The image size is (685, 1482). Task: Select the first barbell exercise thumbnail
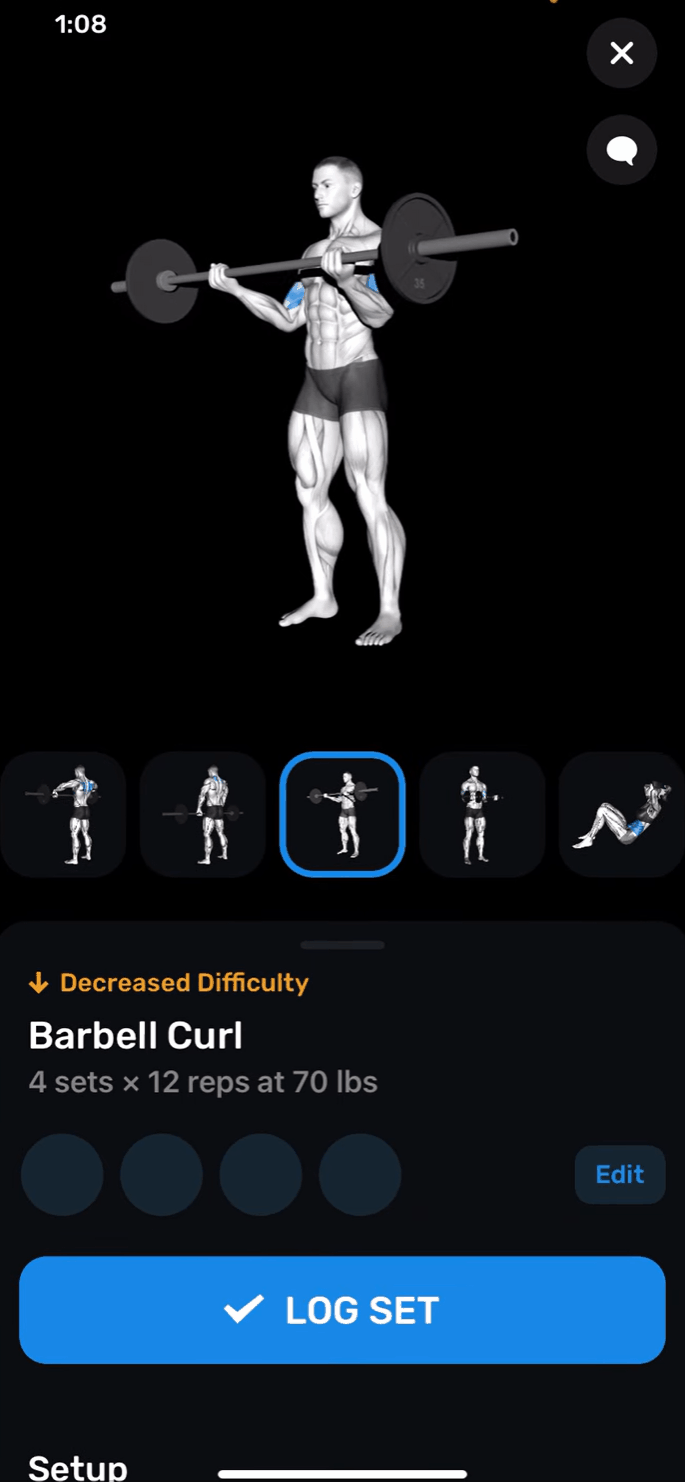pos(63,814)
